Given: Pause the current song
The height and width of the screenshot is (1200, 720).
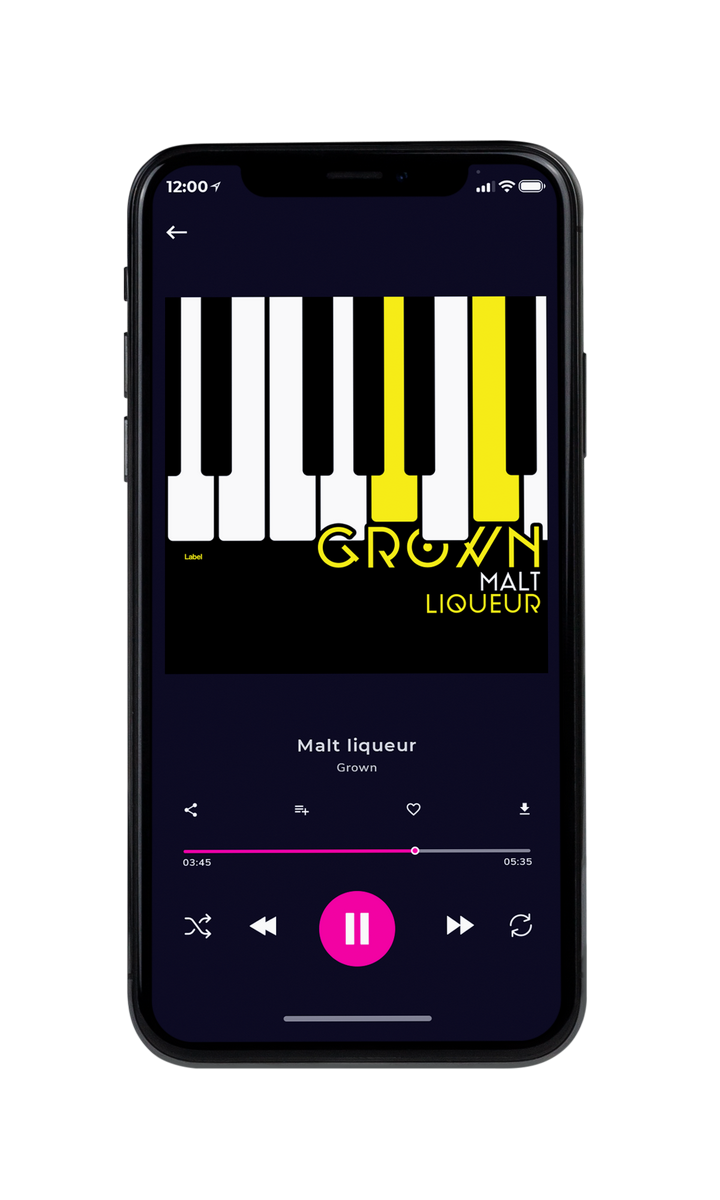Looking at the screenshot, I should tap(357, 928).
